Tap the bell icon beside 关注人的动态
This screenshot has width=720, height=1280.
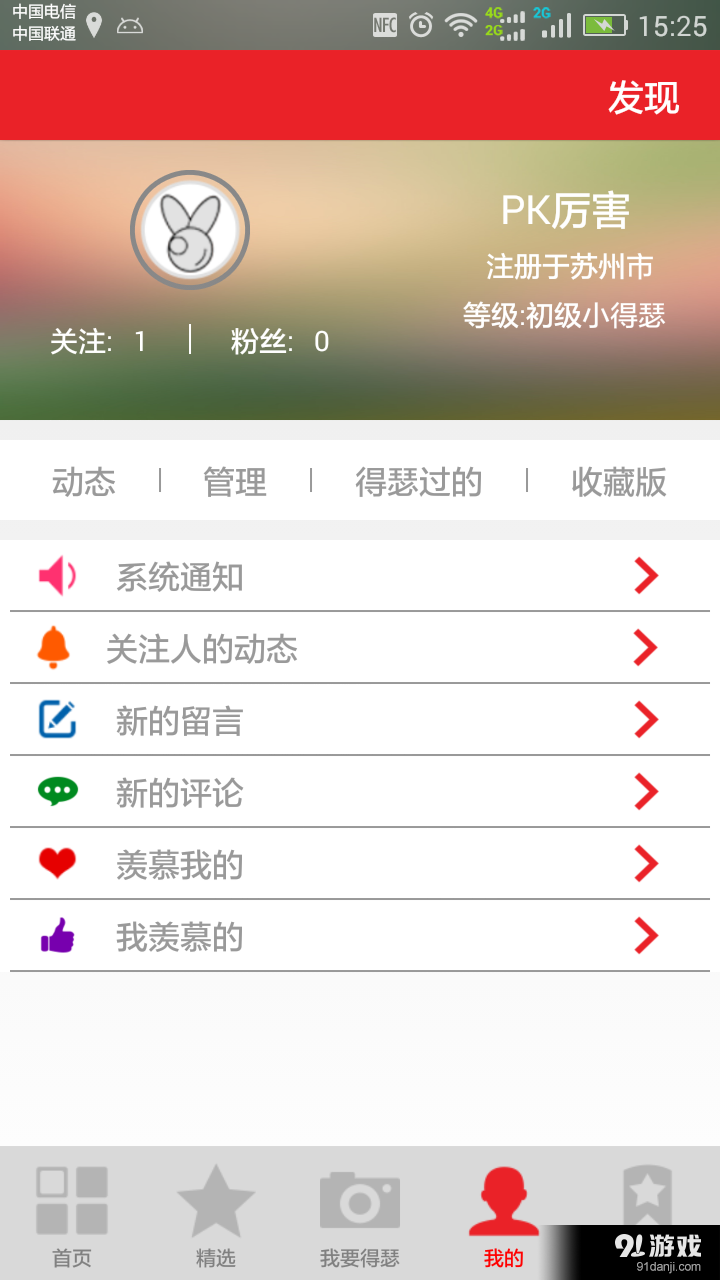point(57,647)
